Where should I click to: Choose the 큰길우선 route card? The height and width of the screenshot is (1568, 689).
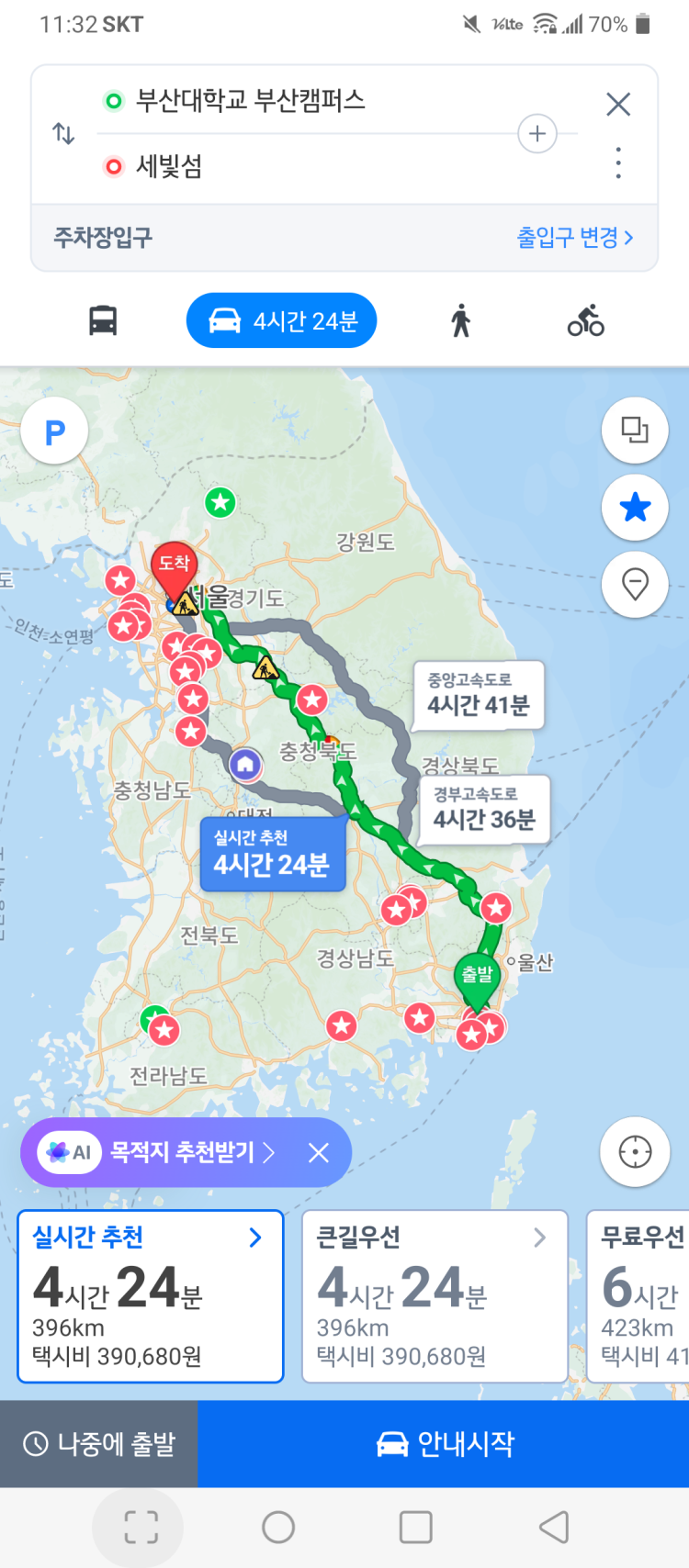tap(435, 1295)
